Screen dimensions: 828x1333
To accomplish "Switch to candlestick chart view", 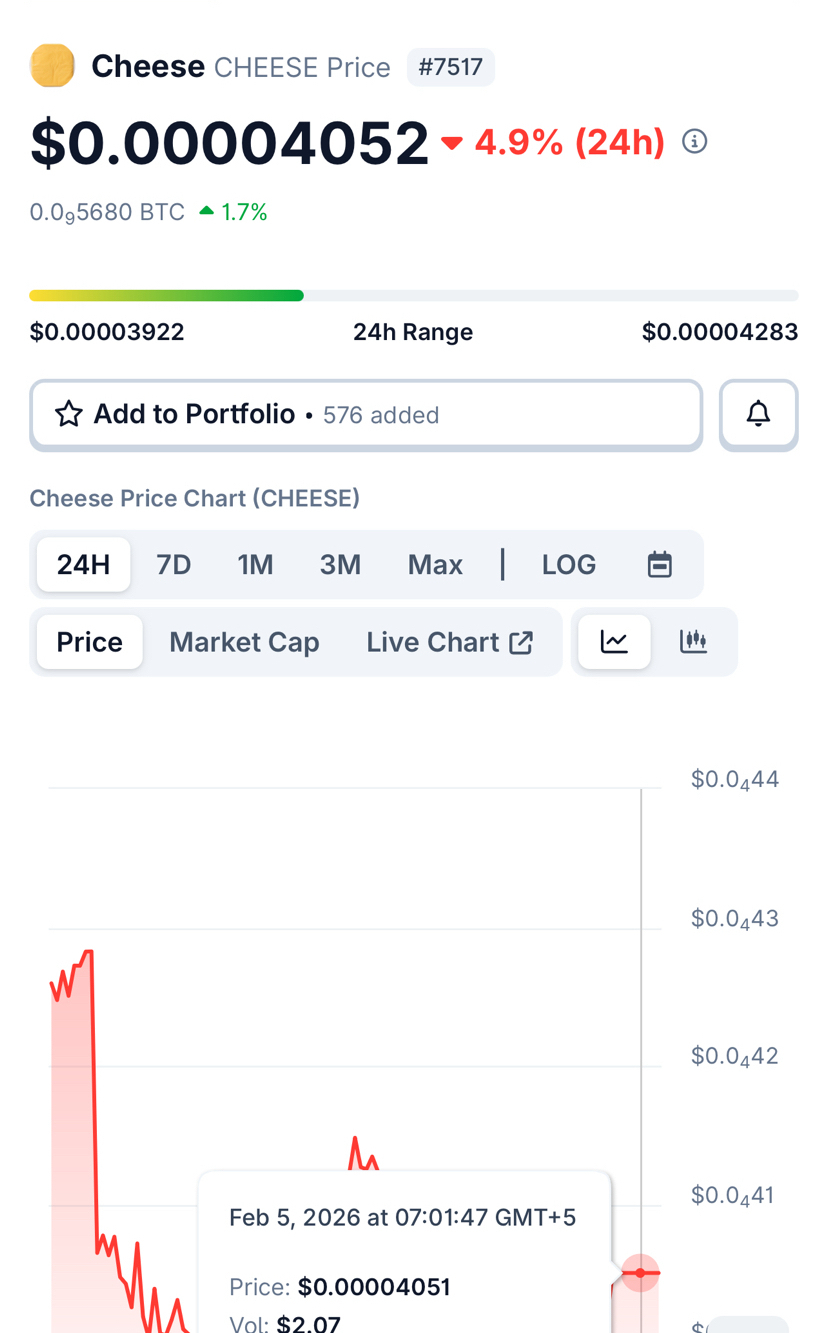I will pos(693,642).
